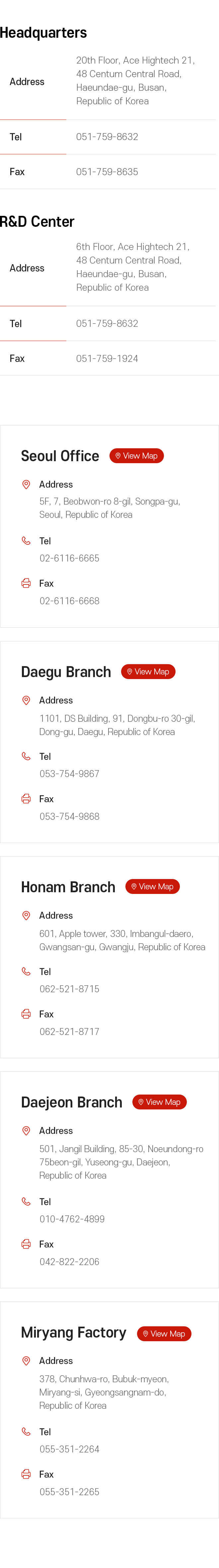The width and height of the screenshot is (219, 1568).
Task: Show Honam Branch on the map
Action: (x=152, y=886)
